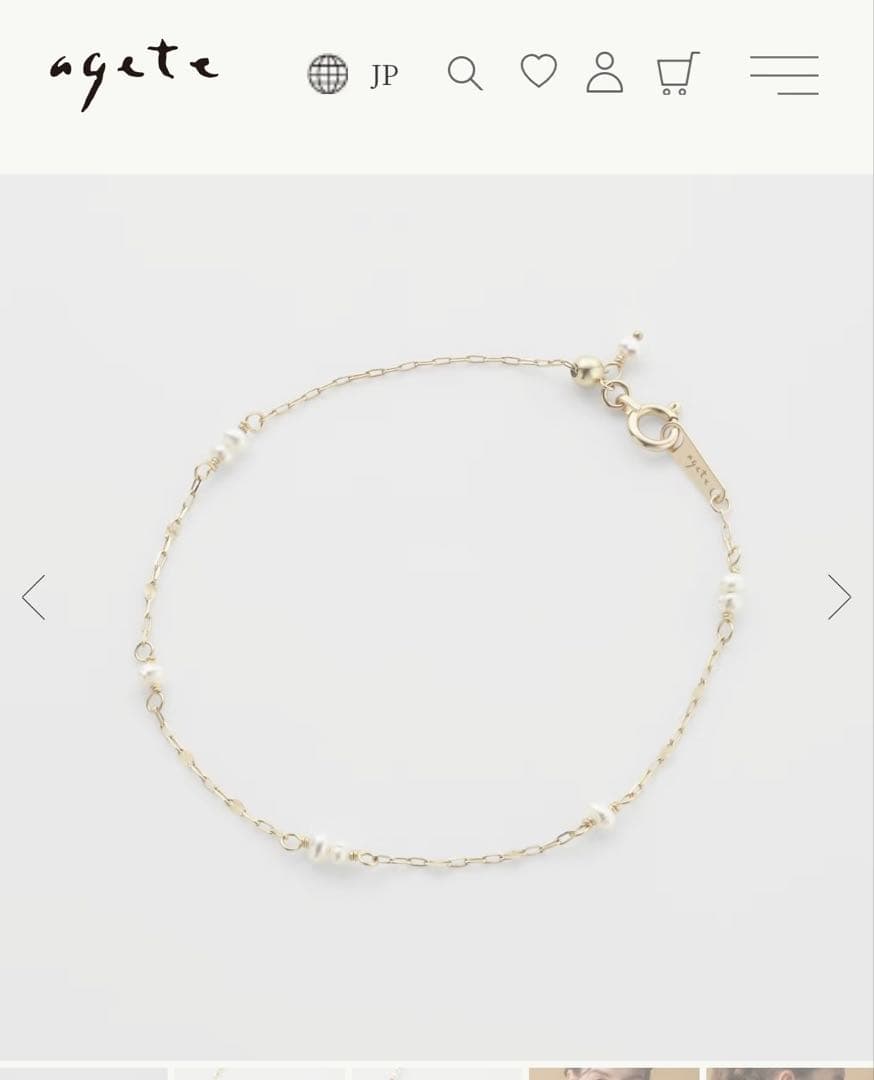Change region from JP globe selector

coord(352,74)
